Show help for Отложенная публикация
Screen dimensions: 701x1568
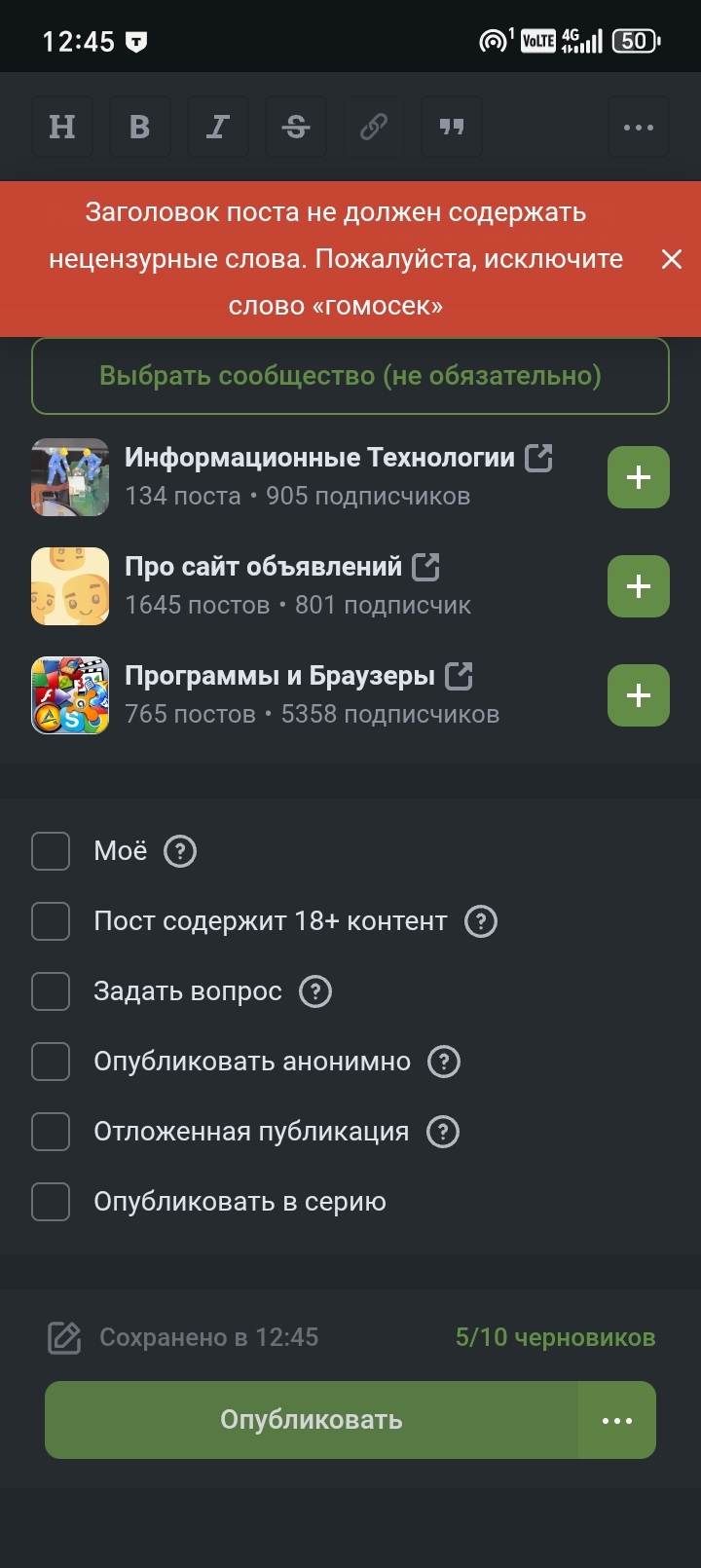coord(443,1132)
